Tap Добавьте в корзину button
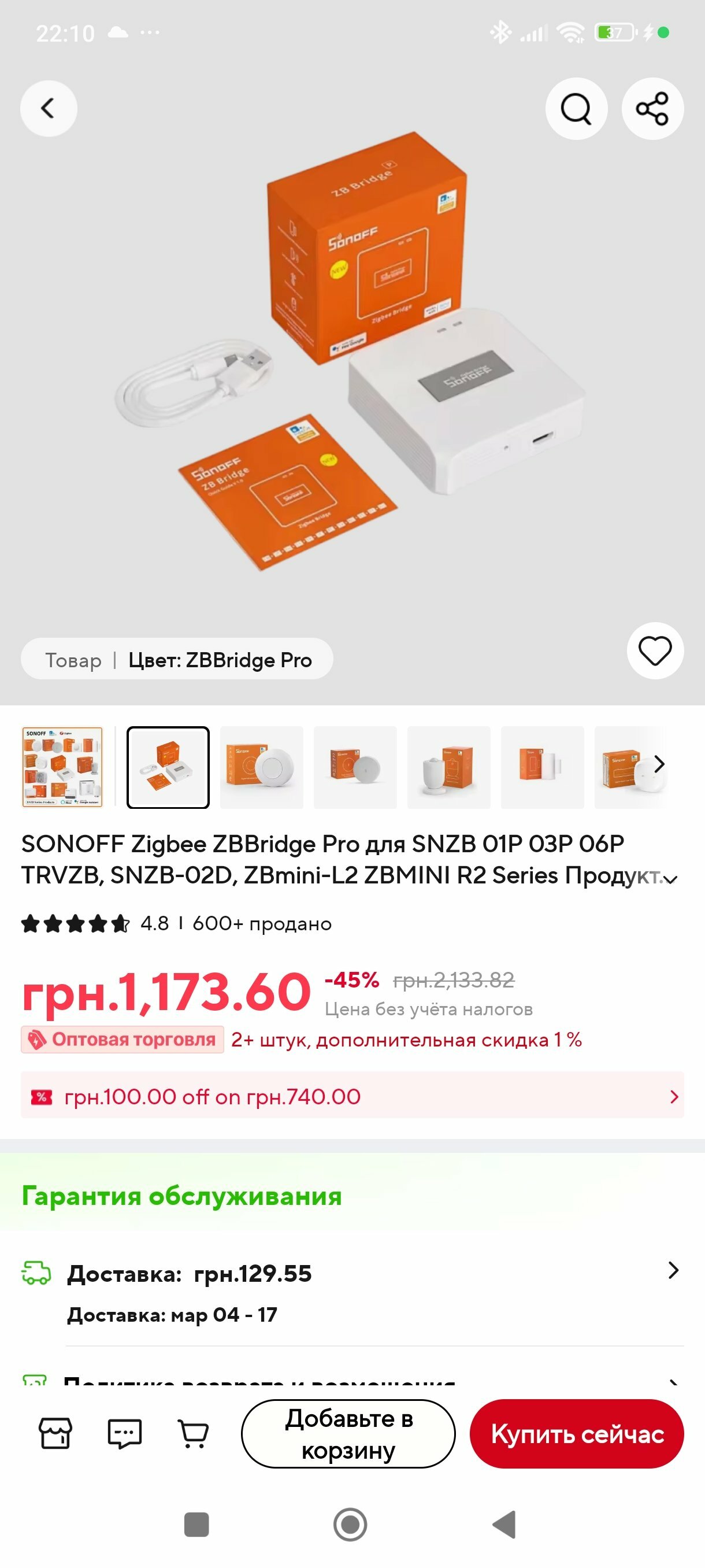The width and height of the screenshot is (705, 1568). (x=348, y=1433)
